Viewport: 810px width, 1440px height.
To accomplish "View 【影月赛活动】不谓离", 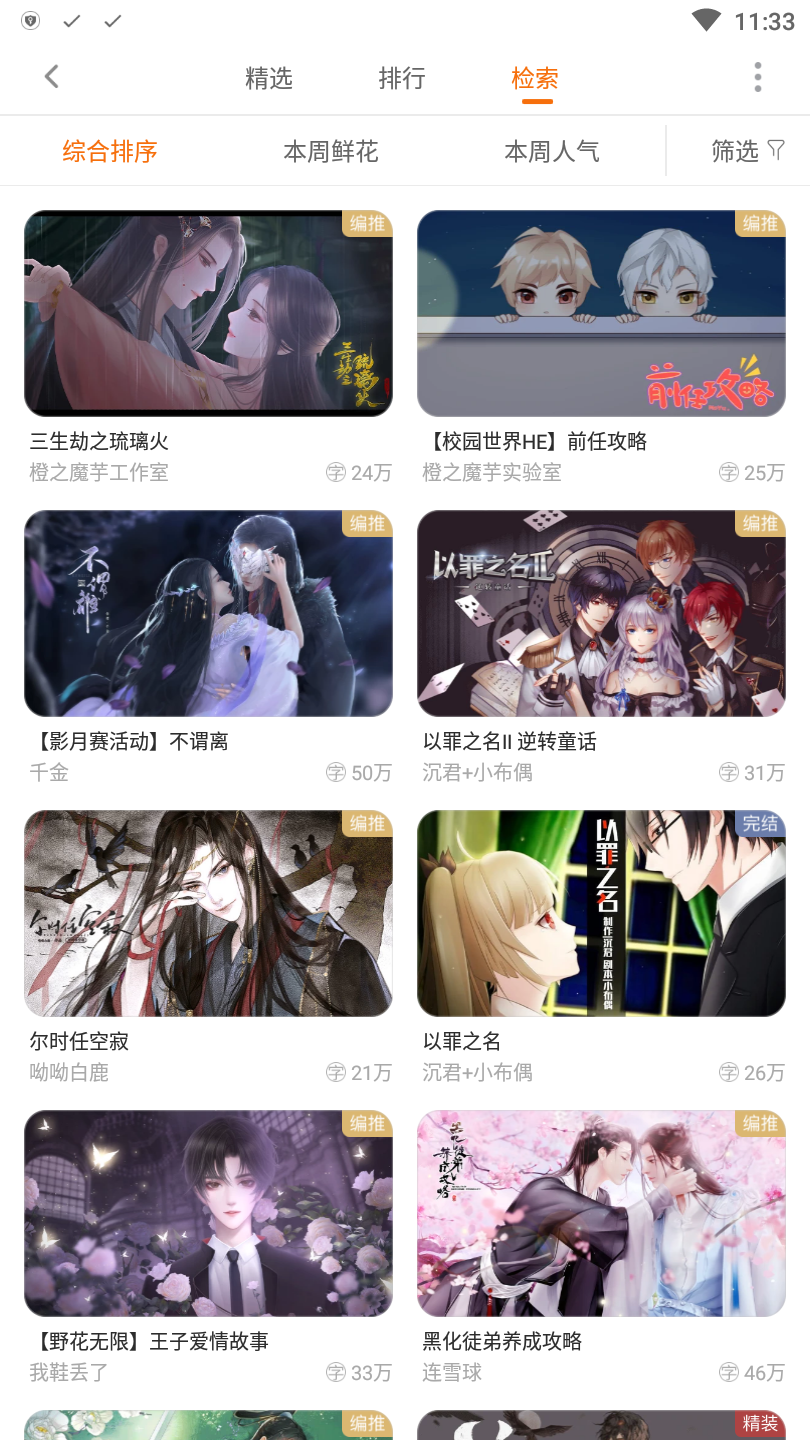I will click(x=208, y=613).
